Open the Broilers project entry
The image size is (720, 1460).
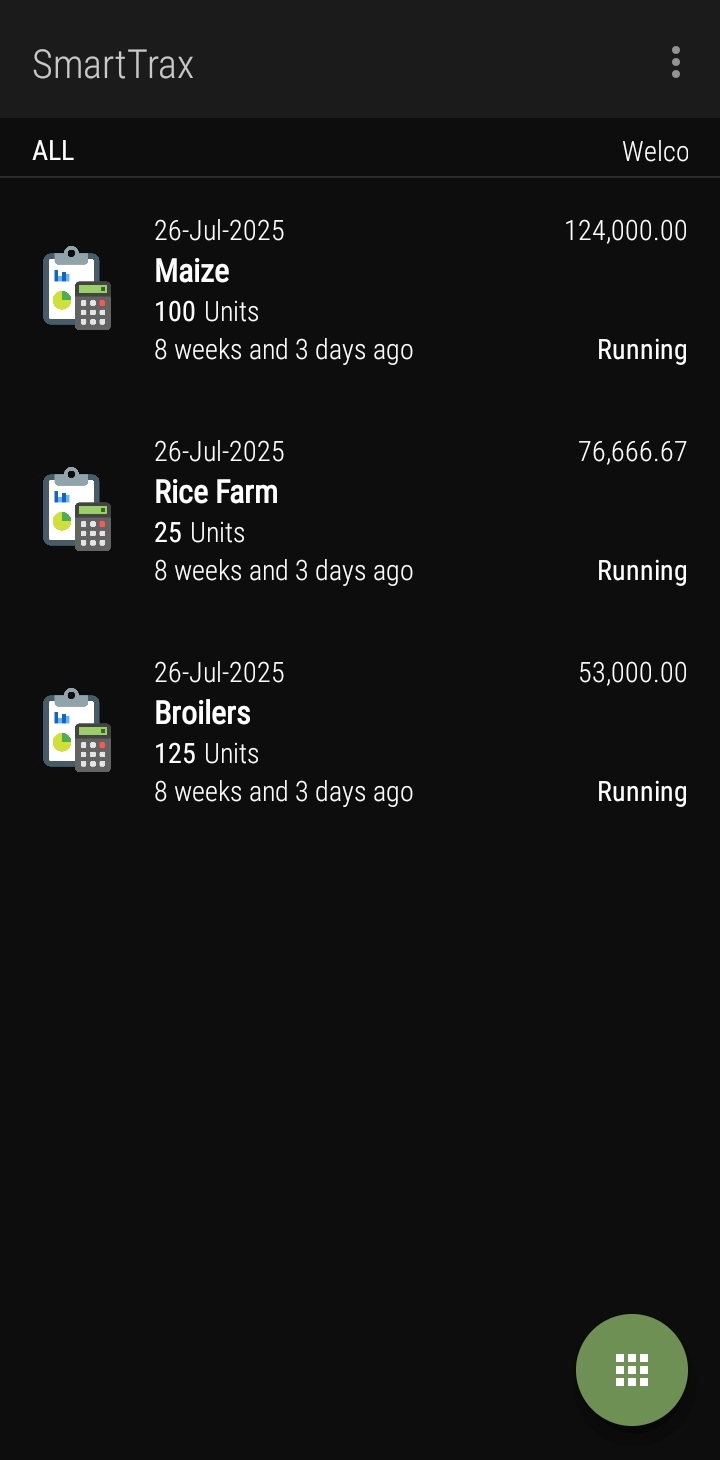(x=360, y=732)
